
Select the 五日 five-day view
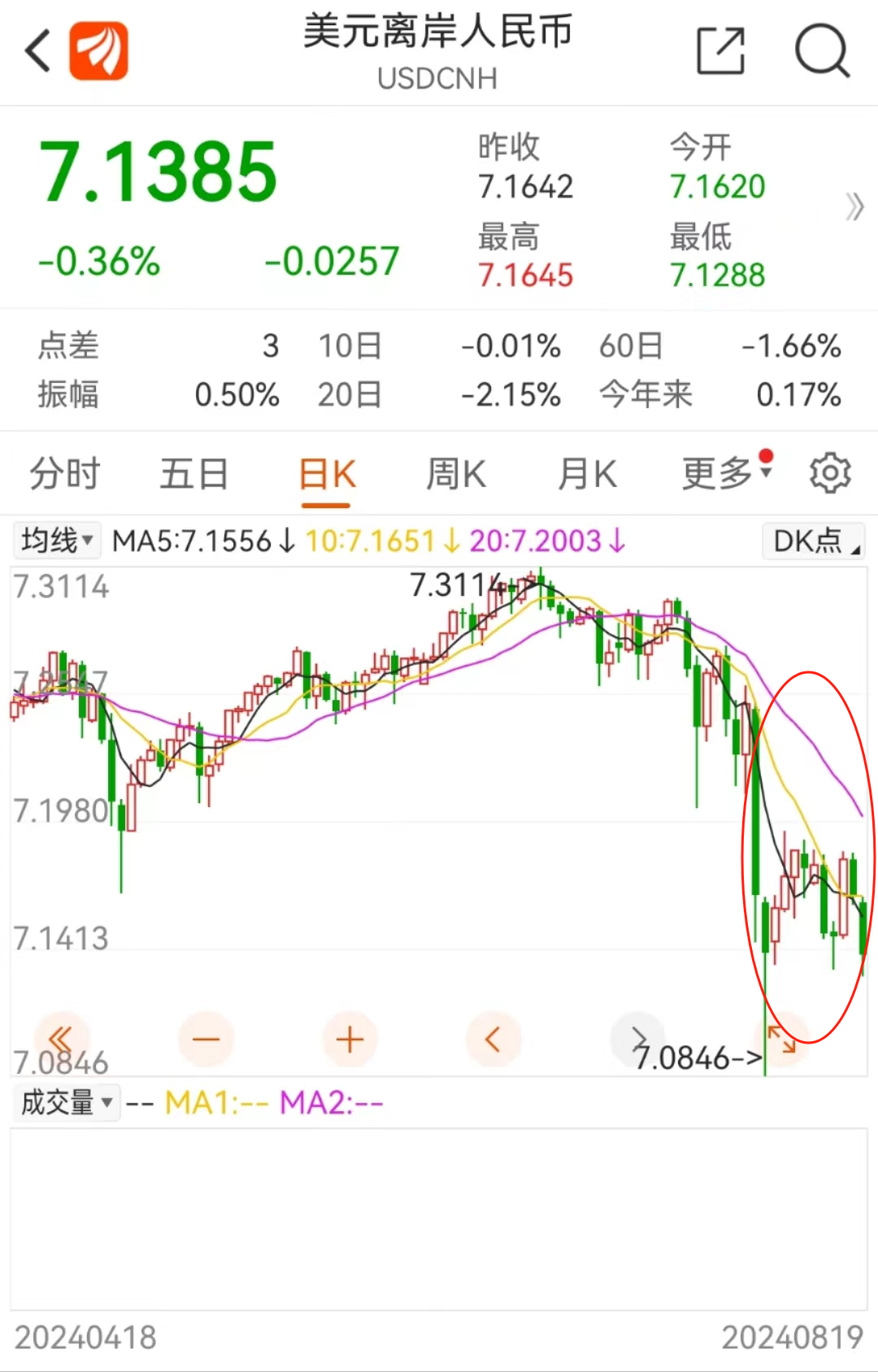193,473
